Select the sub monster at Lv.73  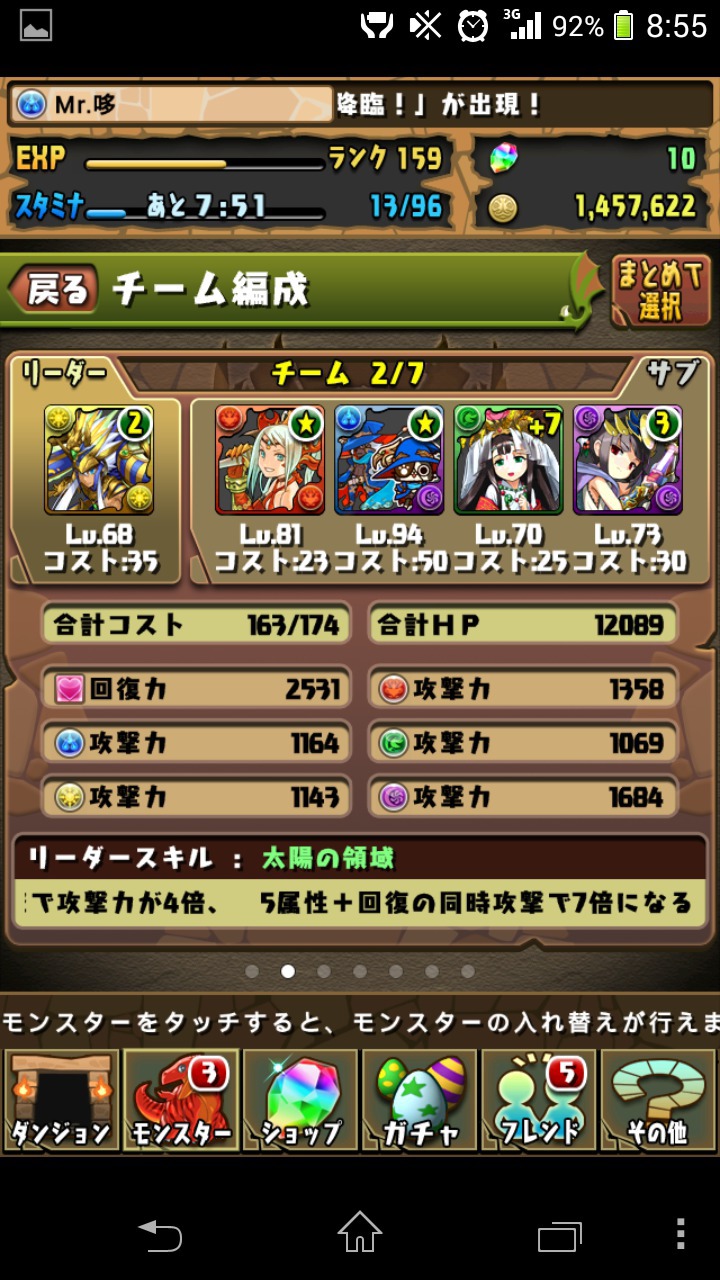pyautogui.click(x=628, y=460)
